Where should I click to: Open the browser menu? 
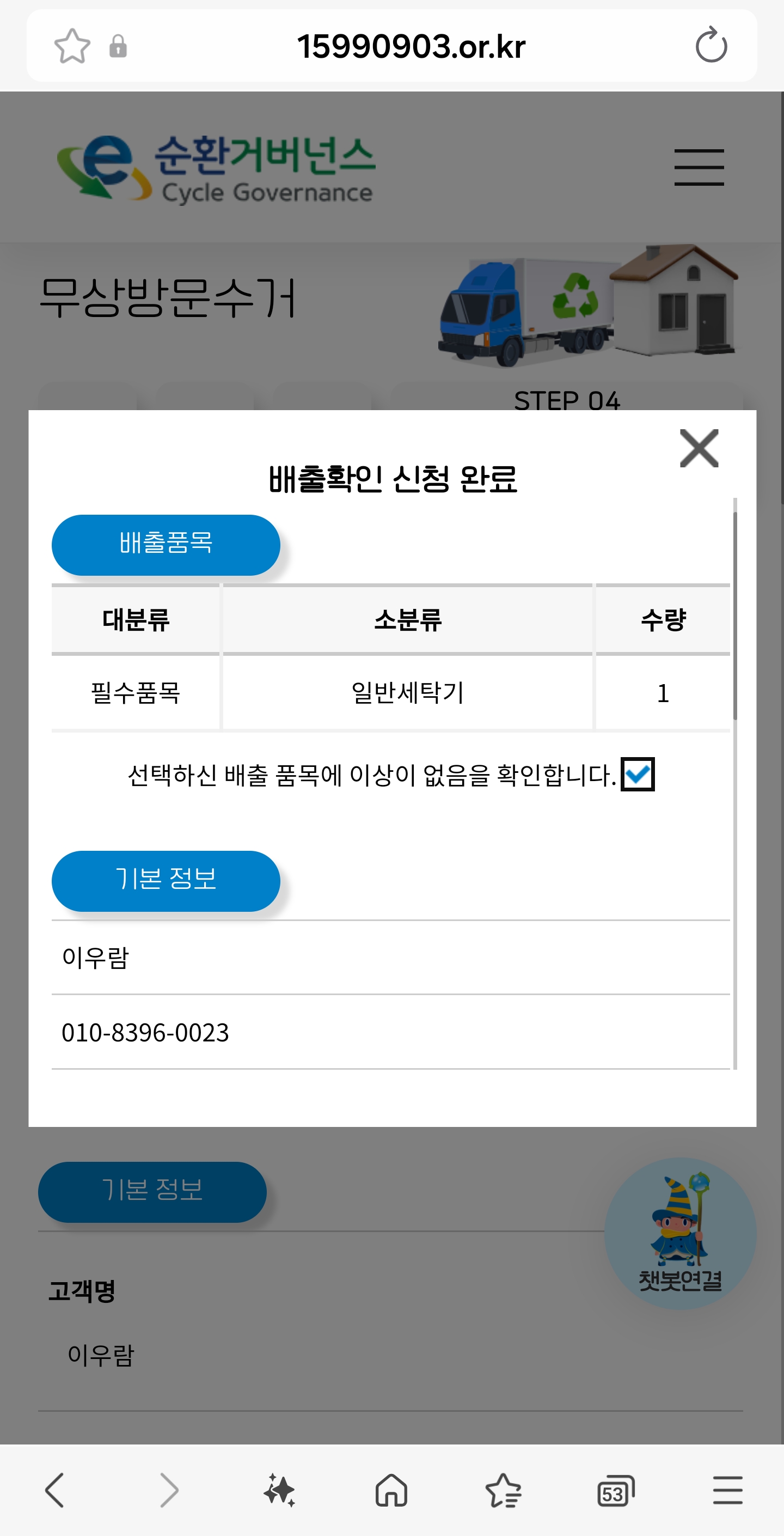[x=727, y=1490]
